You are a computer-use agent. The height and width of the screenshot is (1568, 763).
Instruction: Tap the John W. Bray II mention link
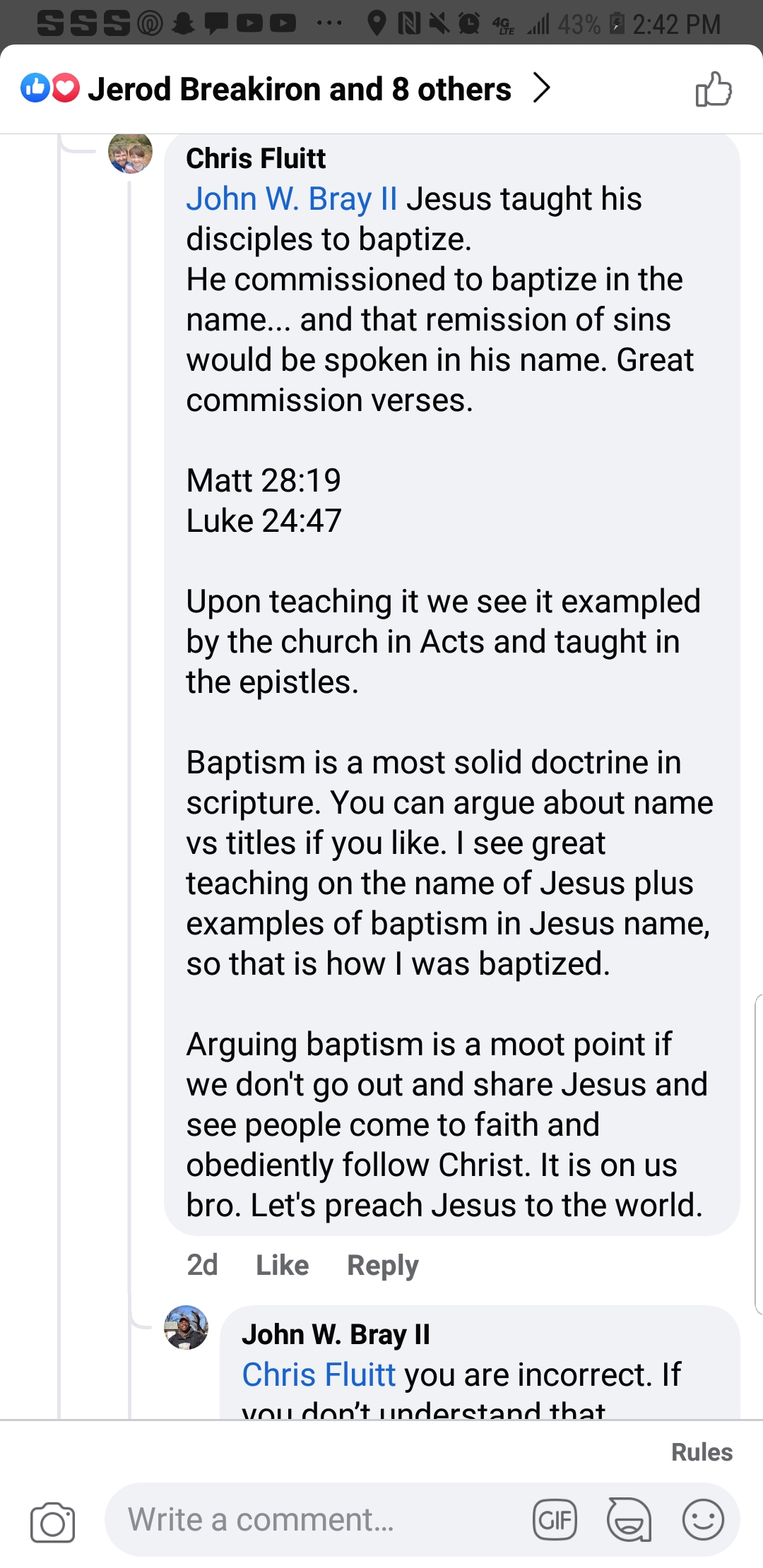[x=292, y=199]
